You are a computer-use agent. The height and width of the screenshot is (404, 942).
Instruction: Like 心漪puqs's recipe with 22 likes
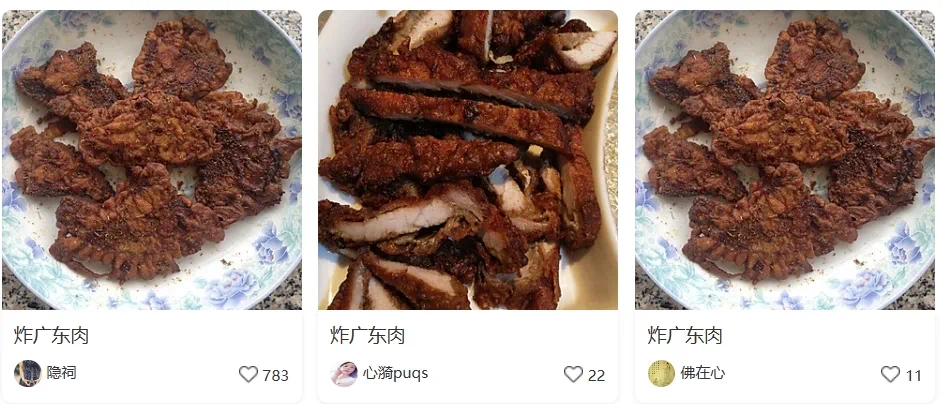pos(573,374)
